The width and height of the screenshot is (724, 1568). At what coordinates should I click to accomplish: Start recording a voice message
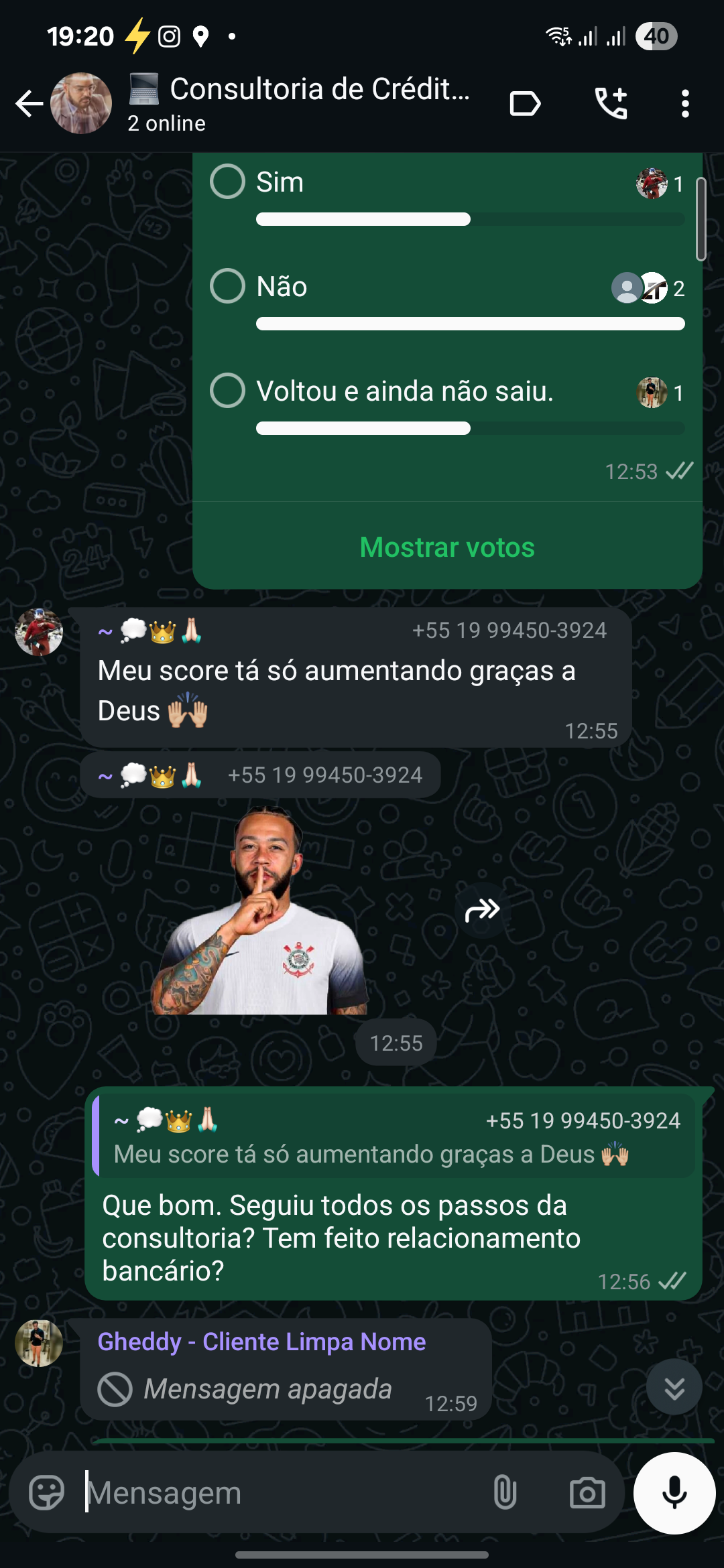coord(673,1493)
